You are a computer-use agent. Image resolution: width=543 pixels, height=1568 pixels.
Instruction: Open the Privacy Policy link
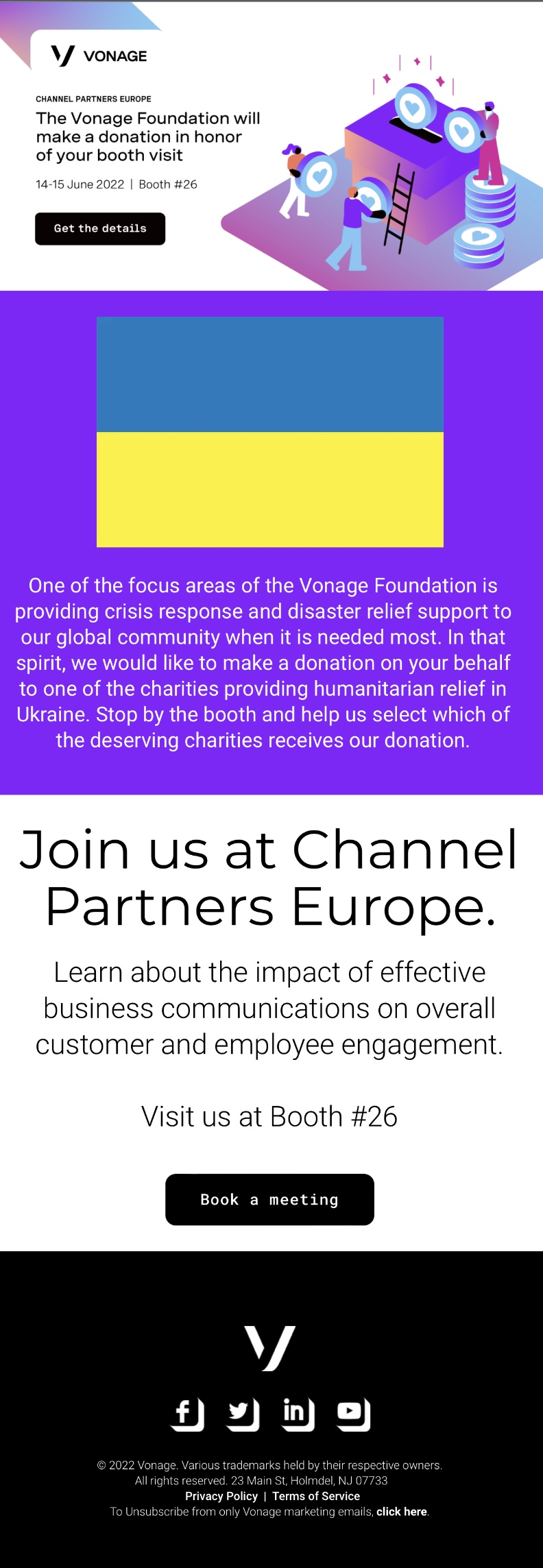point(221,1496)
